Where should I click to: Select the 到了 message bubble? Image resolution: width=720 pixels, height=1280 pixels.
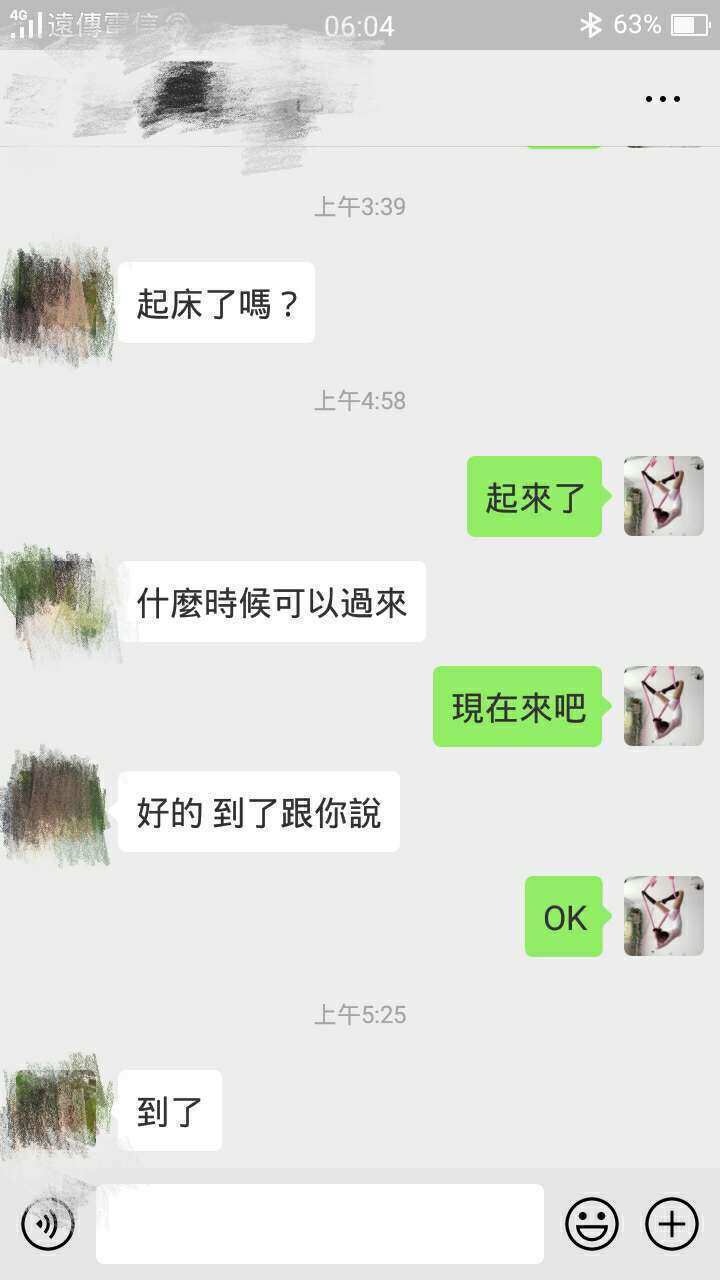pos(171,1110)
